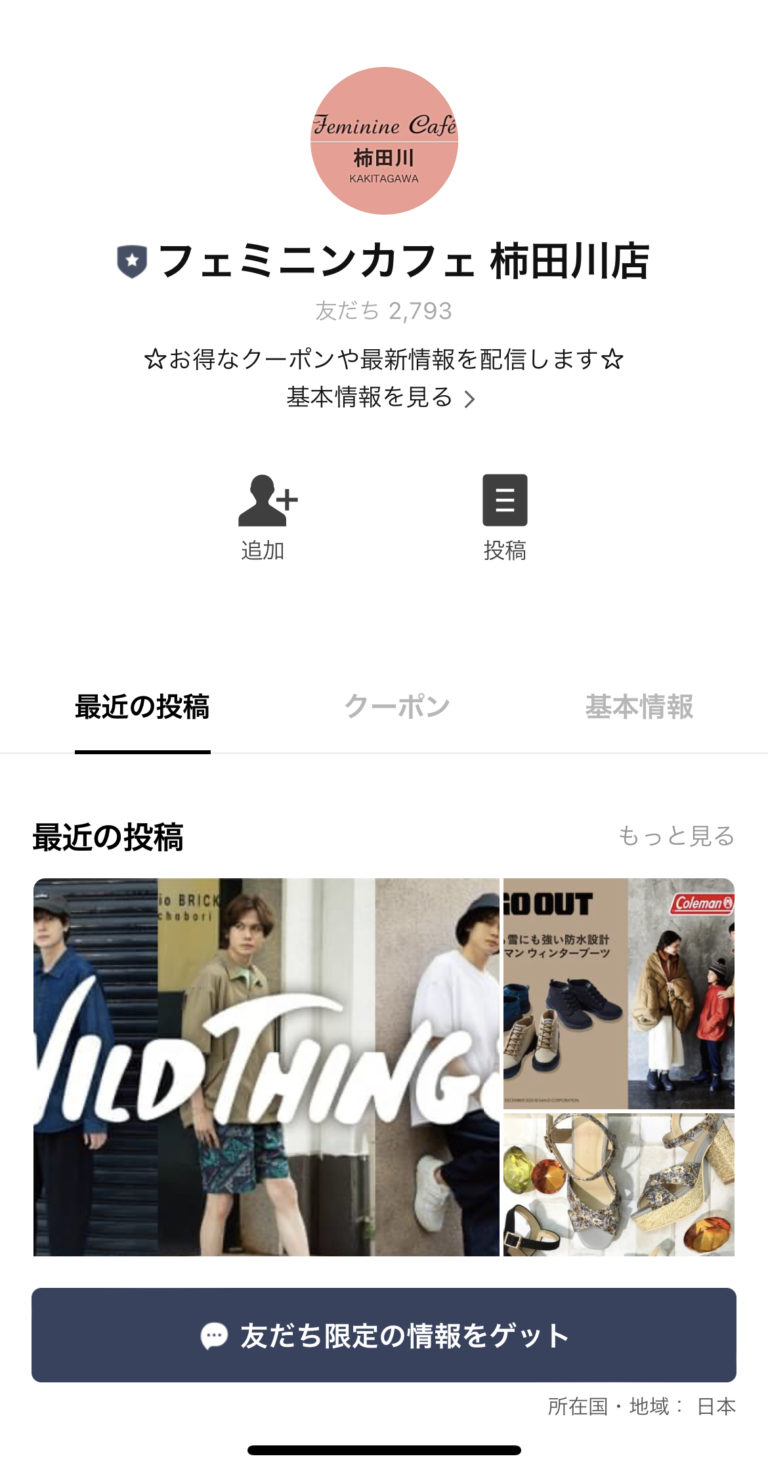Select the Coleman winter boots post image

tap(617, 995)
